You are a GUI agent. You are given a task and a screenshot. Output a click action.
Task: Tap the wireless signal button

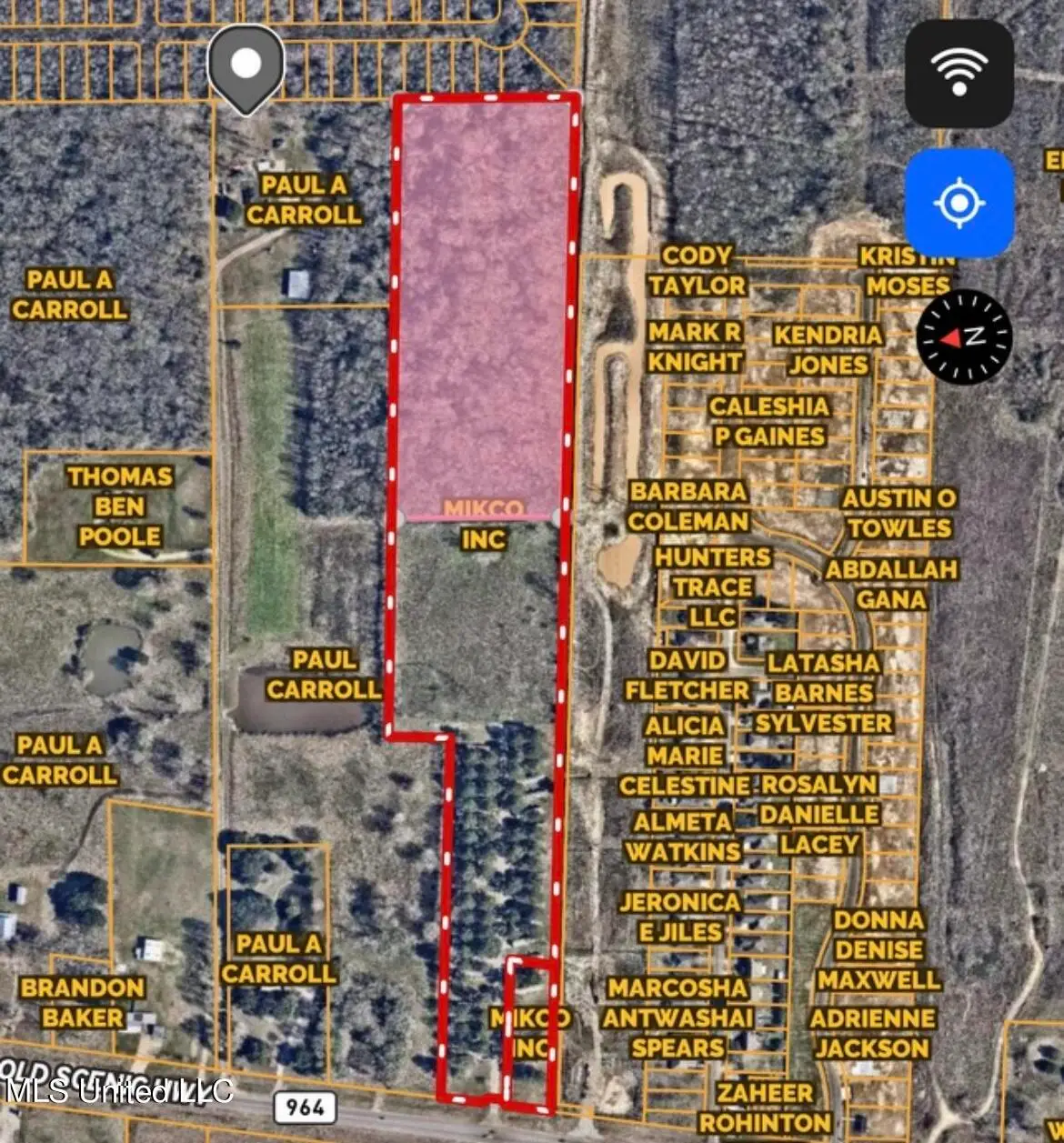(x=959, y=74)
